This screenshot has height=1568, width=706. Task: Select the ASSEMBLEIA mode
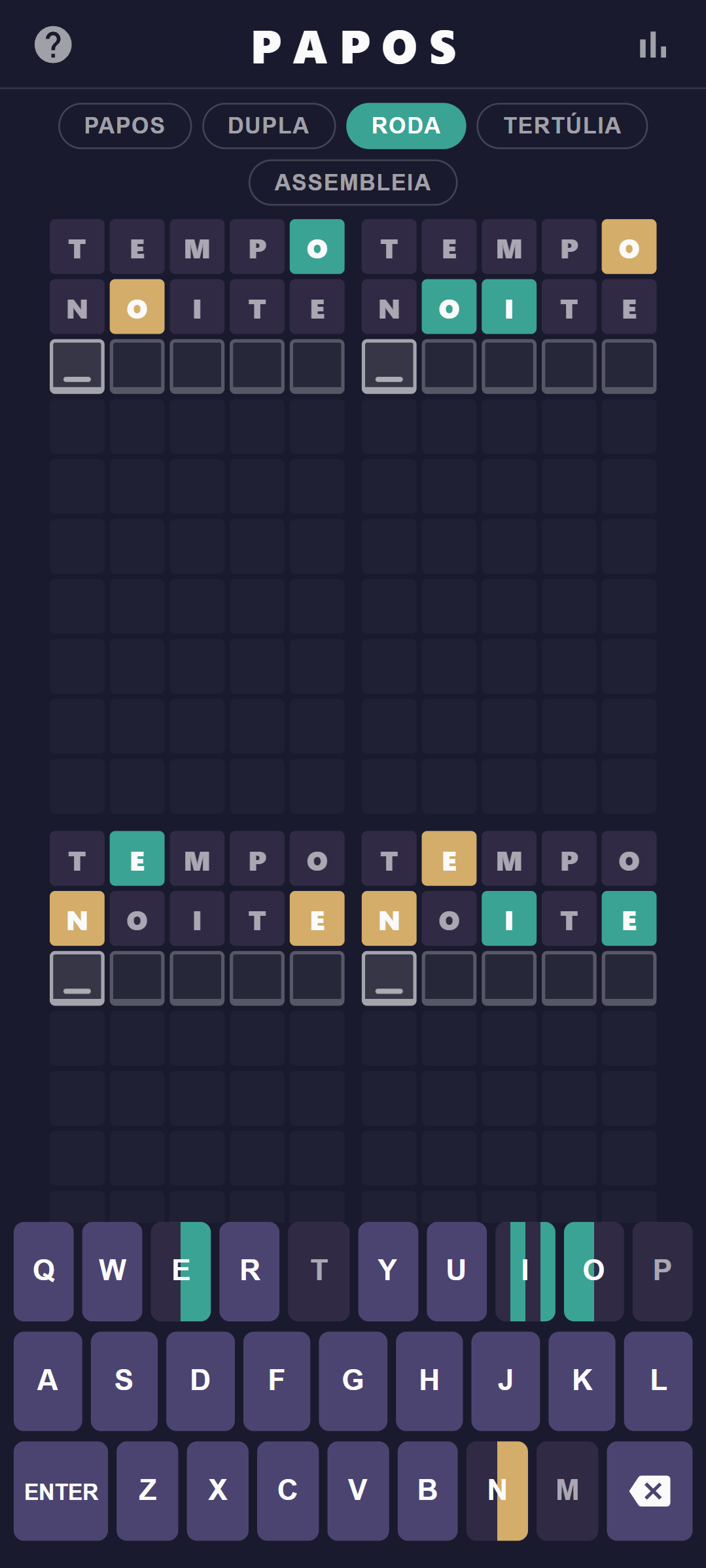click(x=353, y=183)
